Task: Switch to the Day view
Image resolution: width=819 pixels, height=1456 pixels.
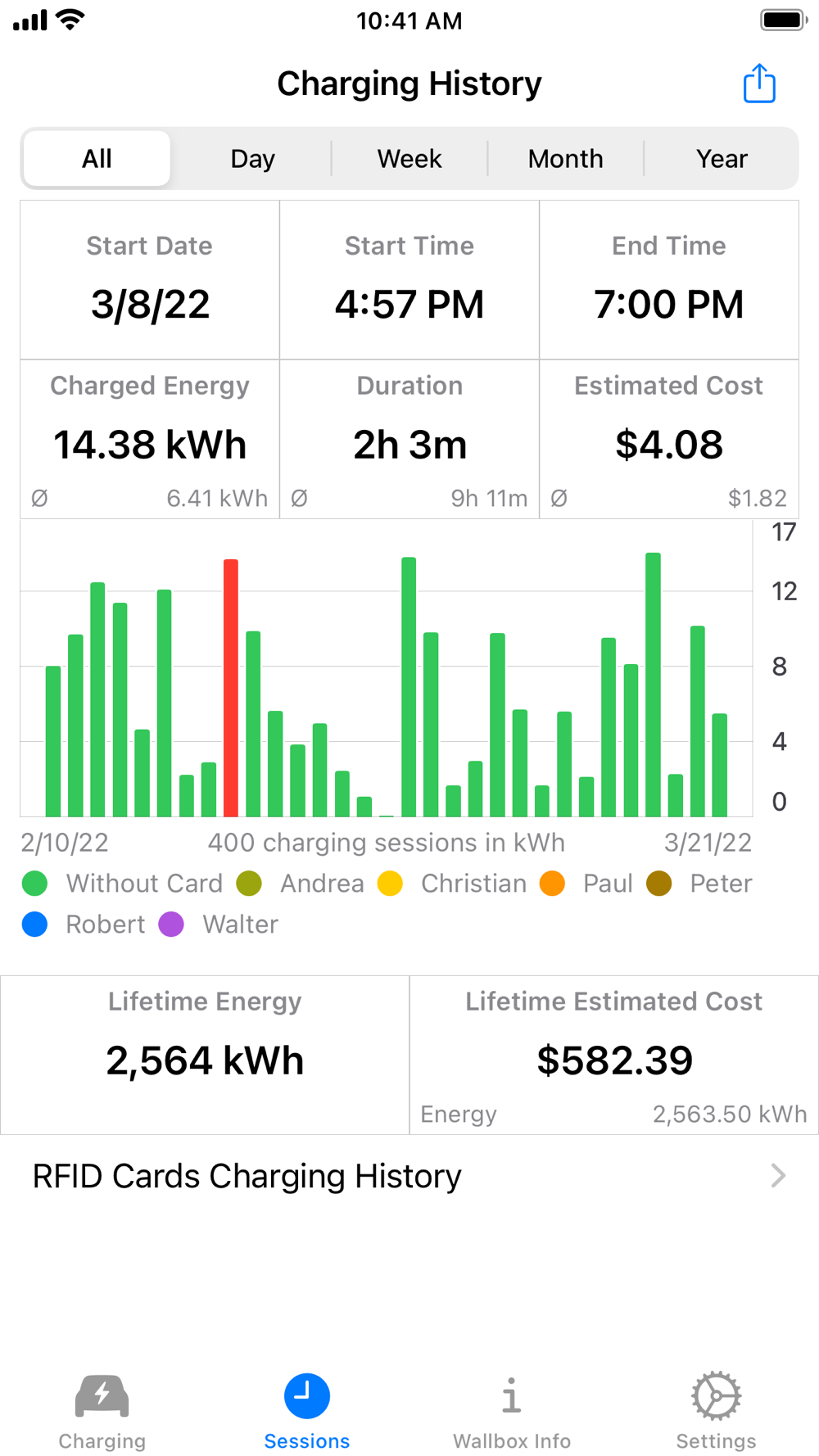Action: 252,159
